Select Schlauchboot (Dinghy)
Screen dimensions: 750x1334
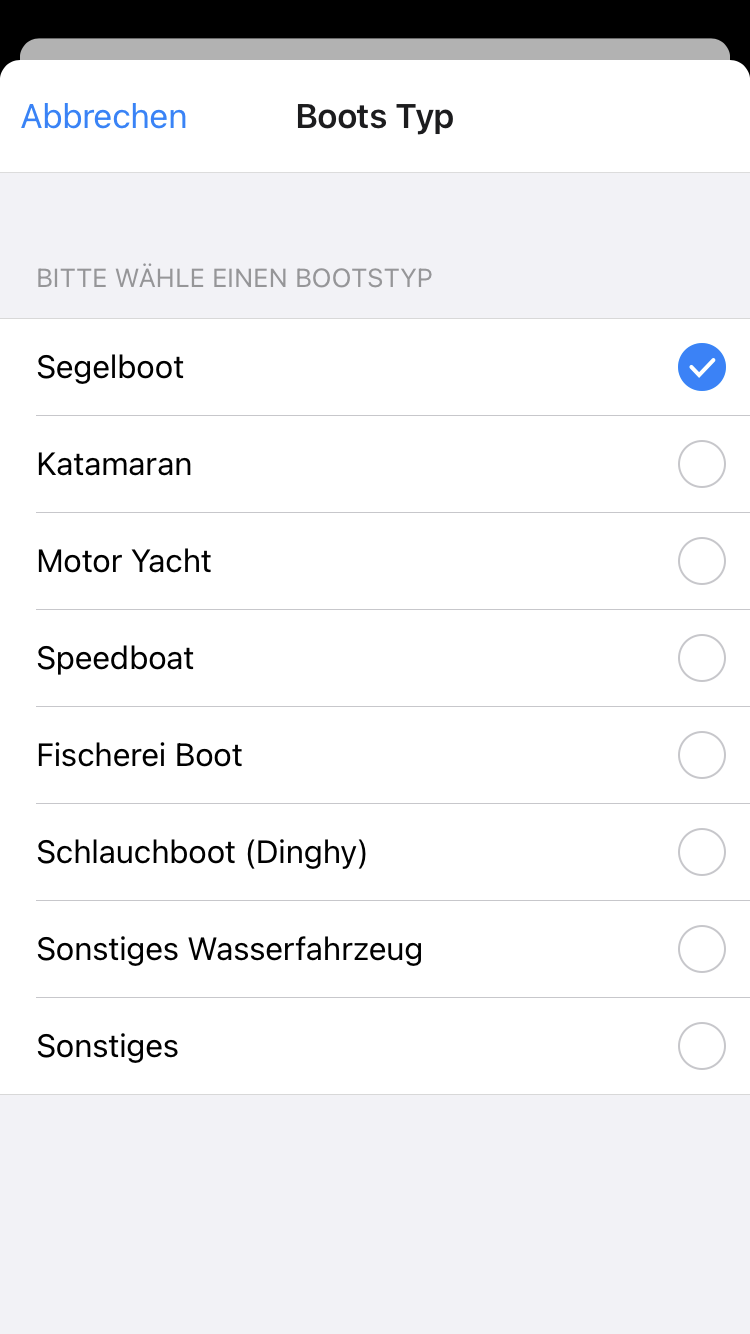click(375, 852)
